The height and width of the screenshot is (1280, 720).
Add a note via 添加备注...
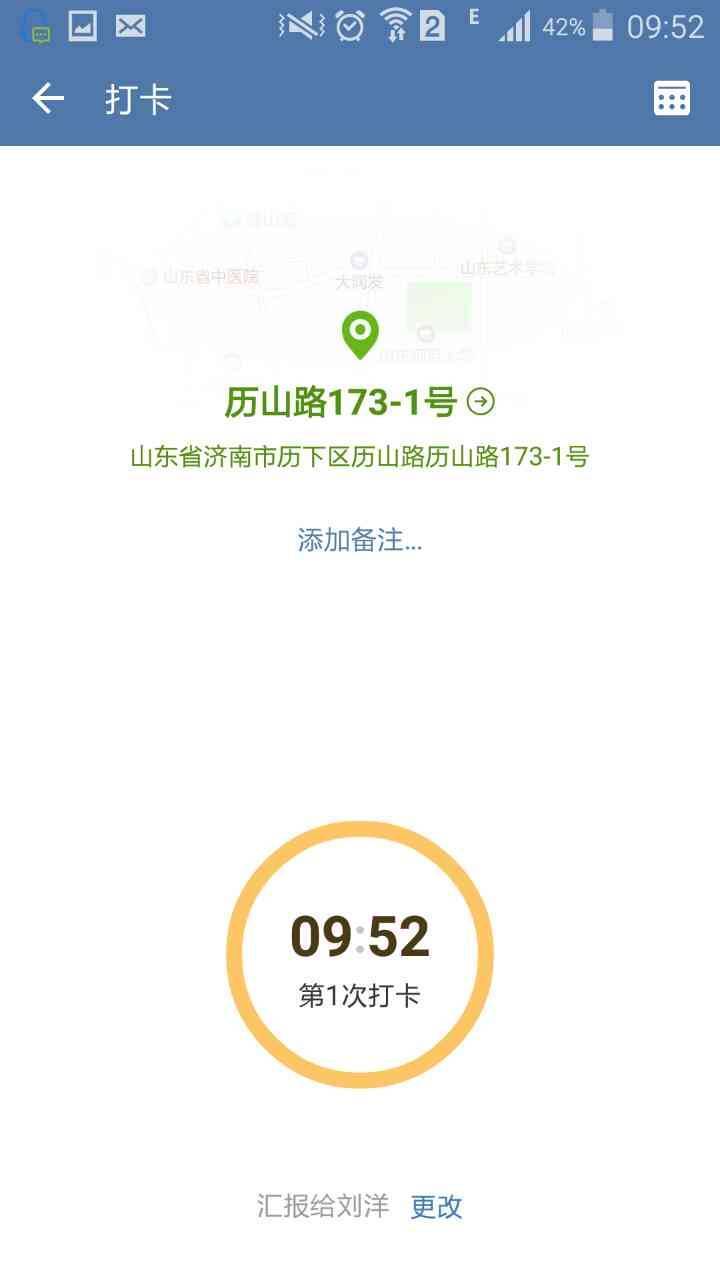coord(360,540)
